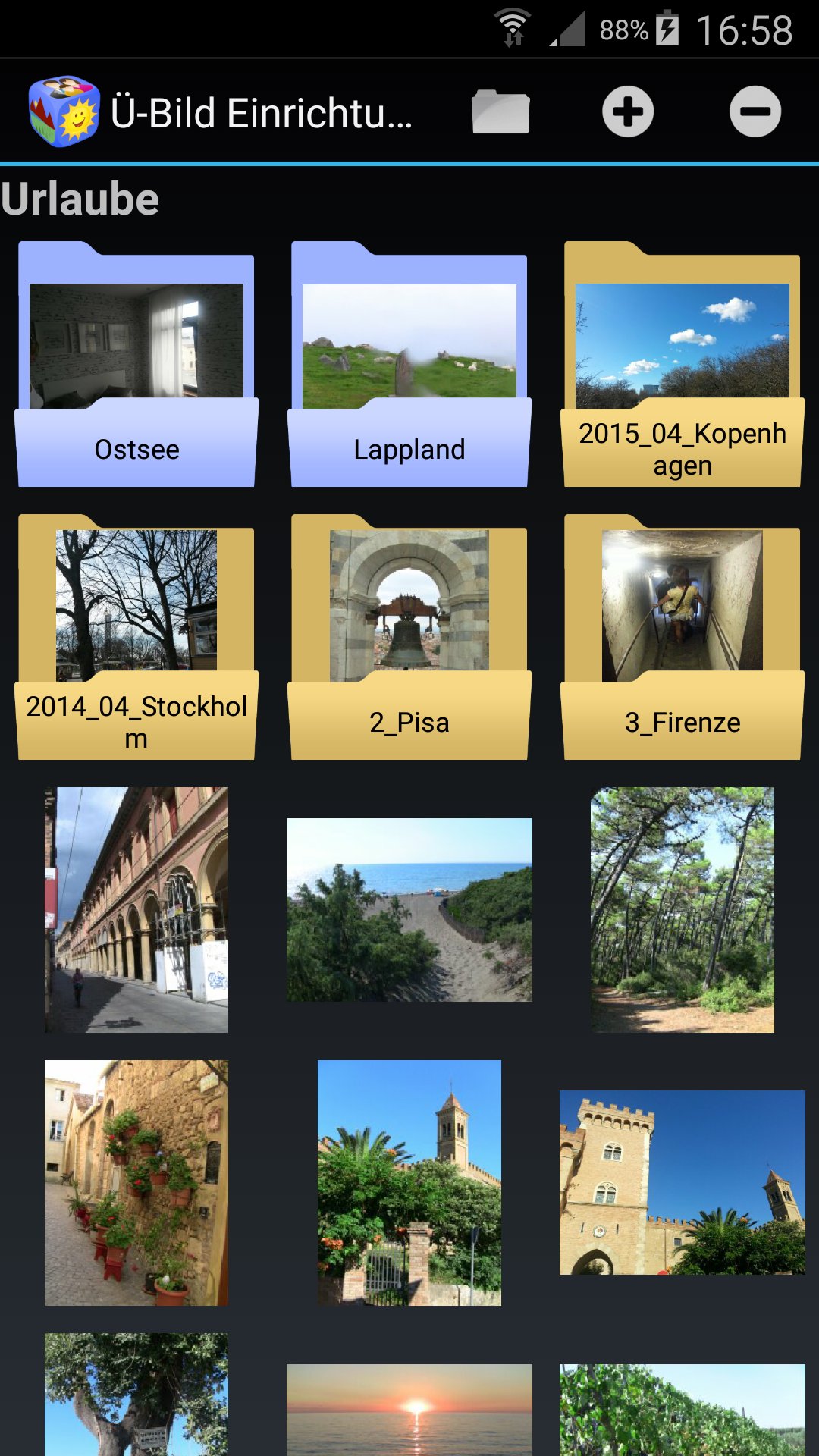This screenshot has height=1456, width=819.
Task: View the pine forest photo
Action: pyautogui.click(x=682, y=910)
